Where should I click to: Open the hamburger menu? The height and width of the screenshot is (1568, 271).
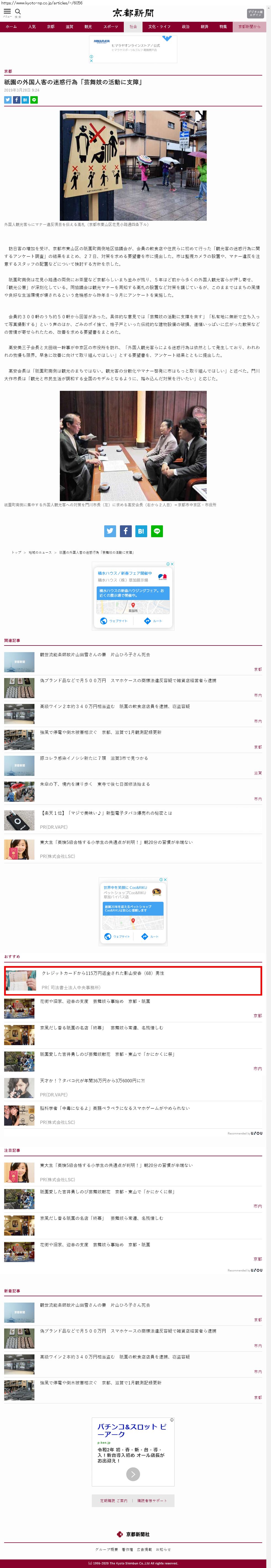[7, 12]
